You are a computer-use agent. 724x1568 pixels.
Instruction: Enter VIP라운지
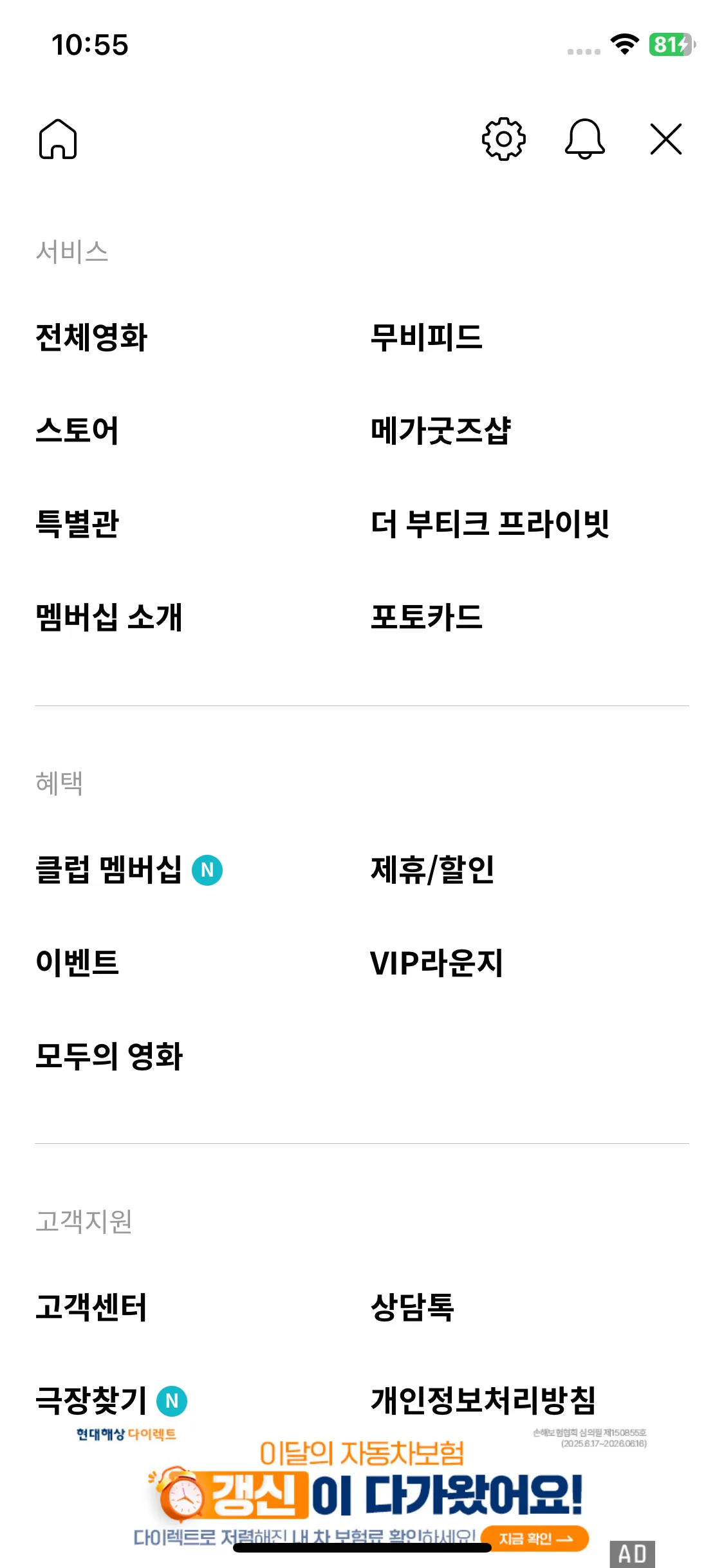point(436,963)
